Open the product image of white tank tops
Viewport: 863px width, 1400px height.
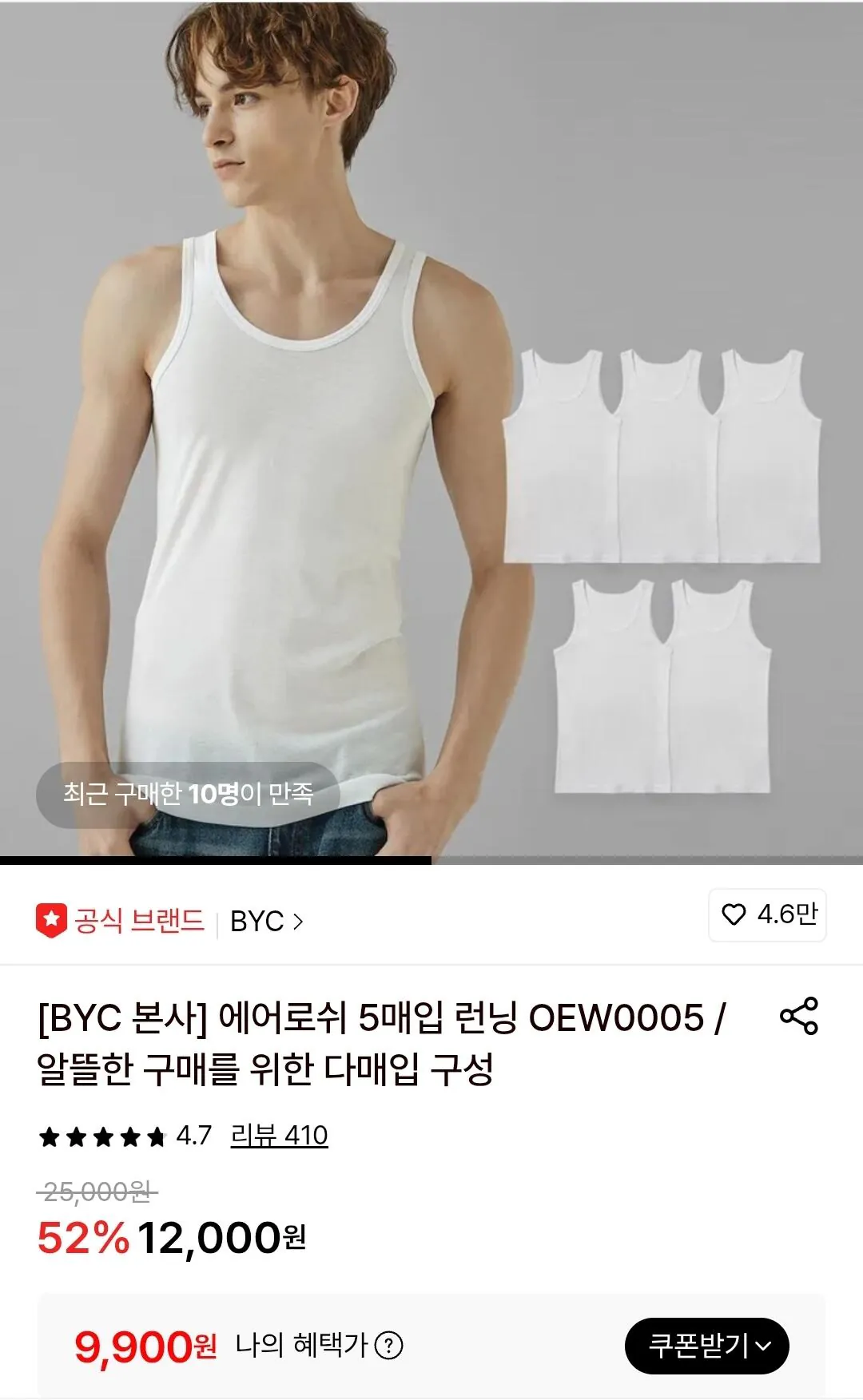pos(431,430)
